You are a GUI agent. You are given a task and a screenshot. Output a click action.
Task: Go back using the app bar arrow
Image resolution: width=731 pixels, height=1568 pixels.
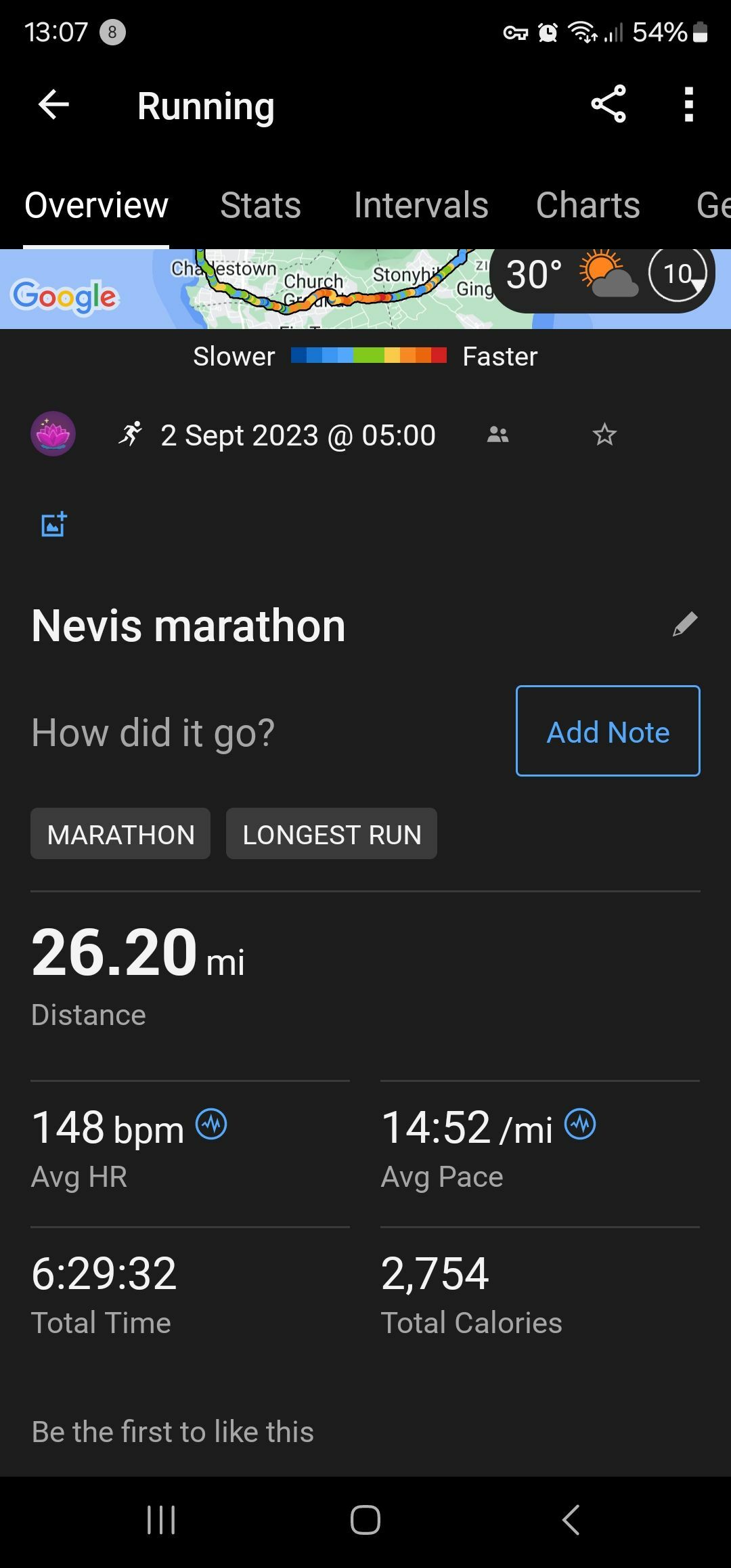[54, 105]
